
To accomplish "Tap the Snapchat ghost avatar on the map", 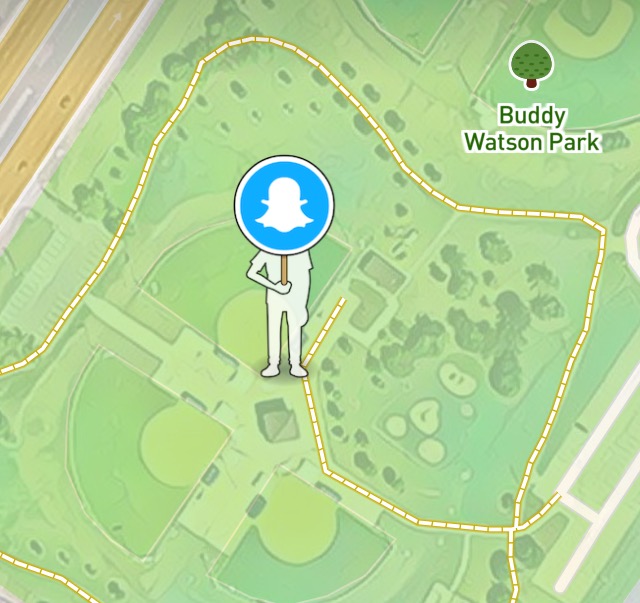I will pos(284,206).
